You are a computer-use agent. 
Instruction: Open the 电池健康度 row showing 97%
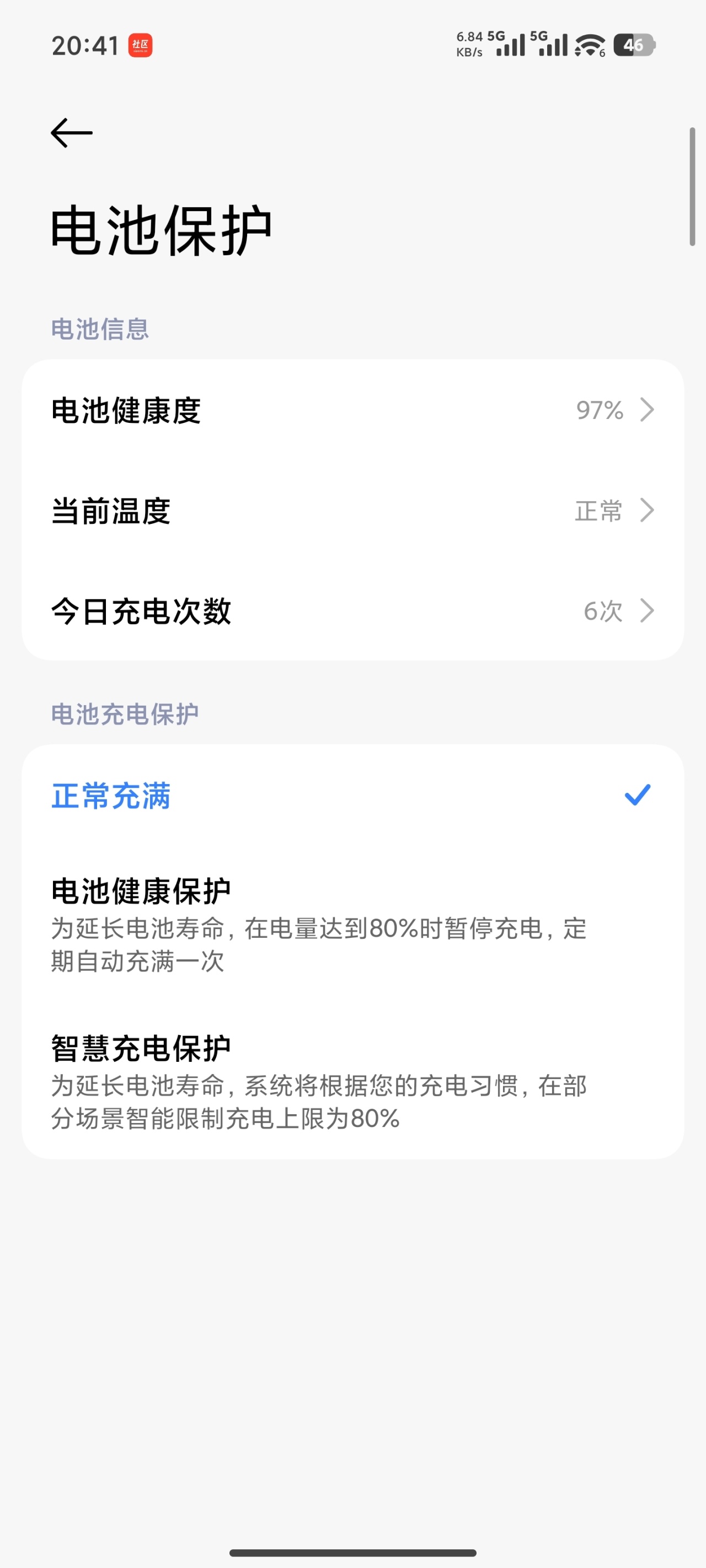[352, 410]
